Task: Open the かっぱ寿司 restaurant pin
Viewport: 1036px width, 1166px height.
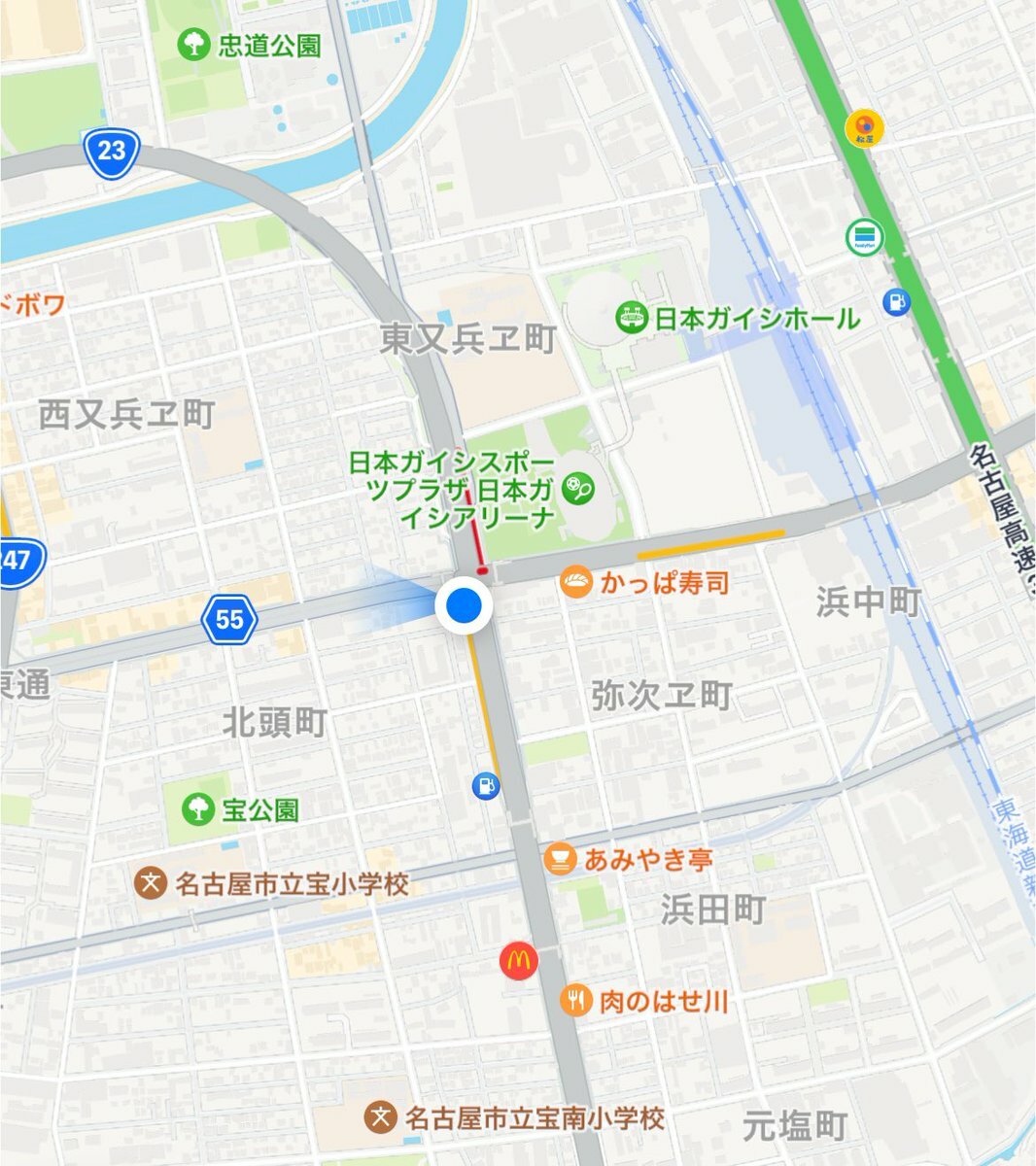Action: (x=576, y=582)
